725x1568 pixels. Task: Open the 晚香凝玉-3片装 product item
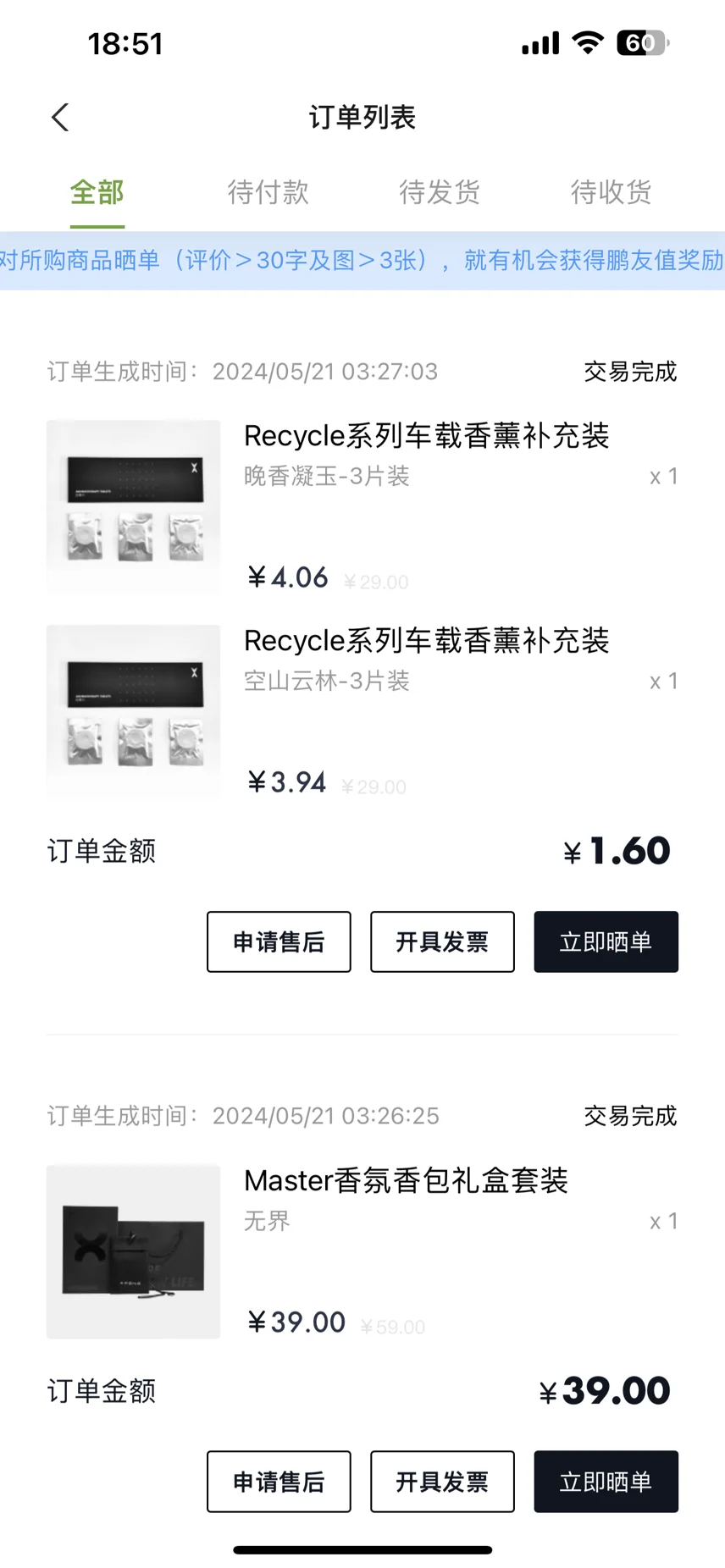click(x=362, y=507)
